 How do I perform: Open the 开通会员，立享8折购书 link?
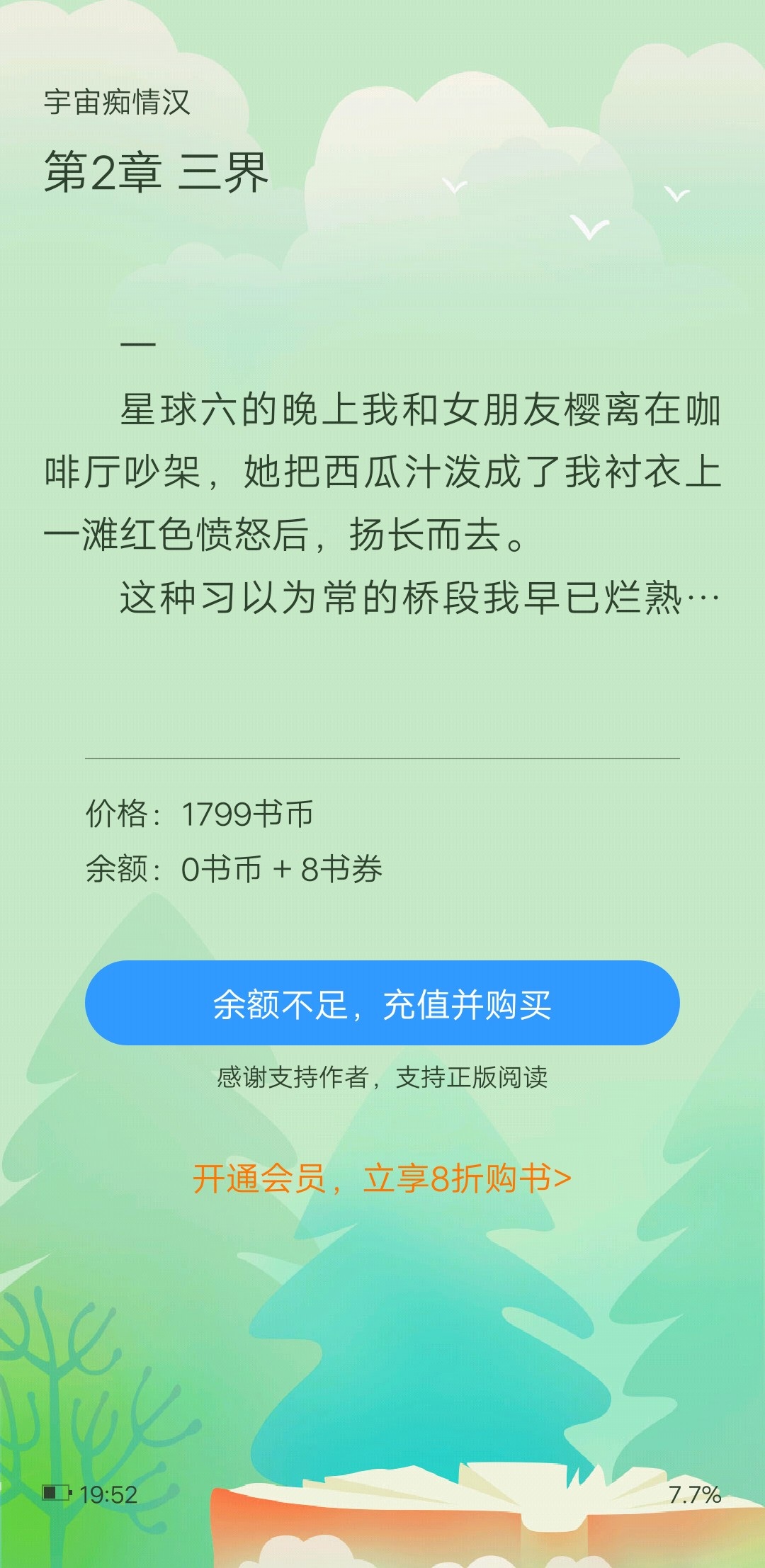(382, 1179)
